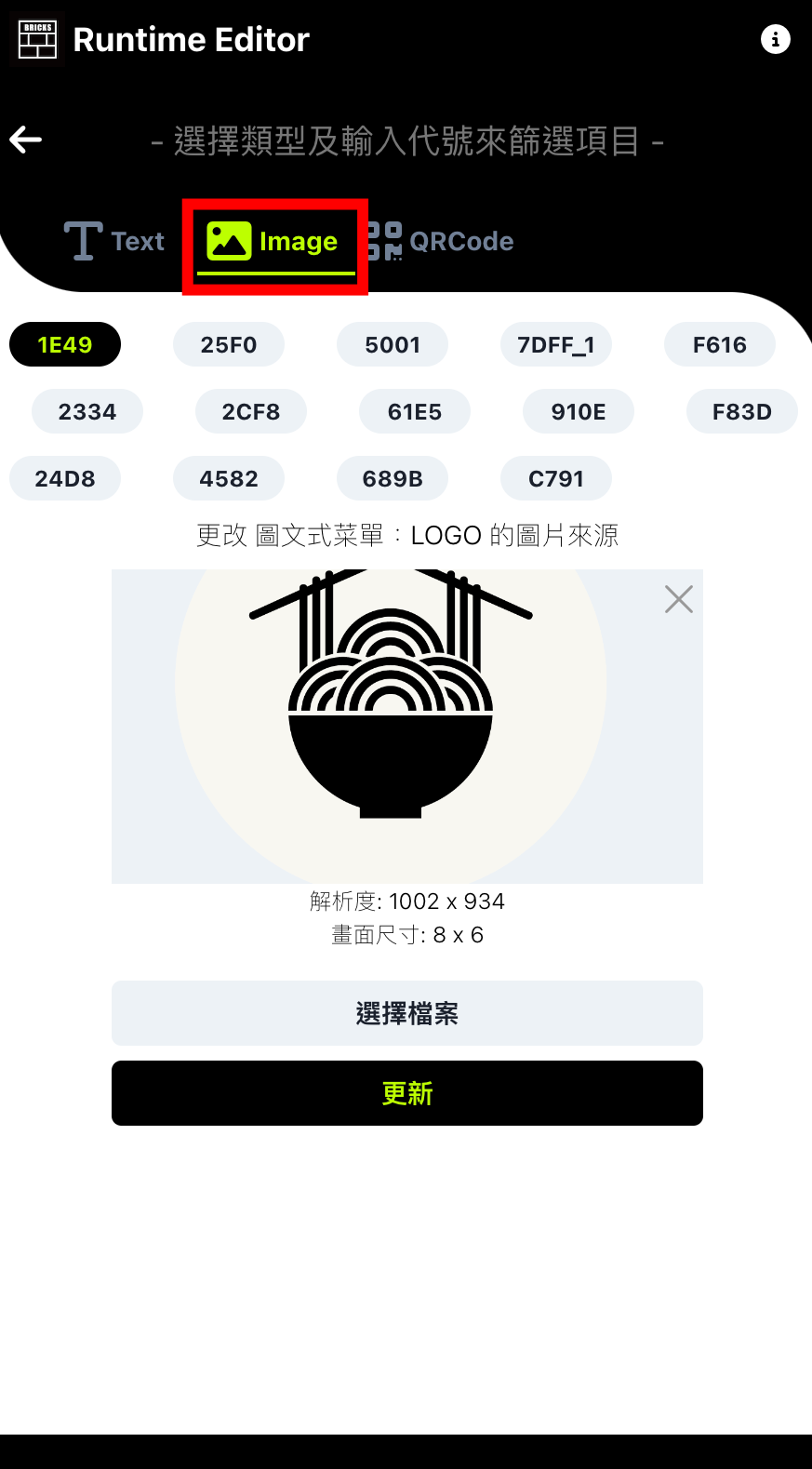Select the 25F0 chip
The image size is (812, 1469).
(229, 345)
